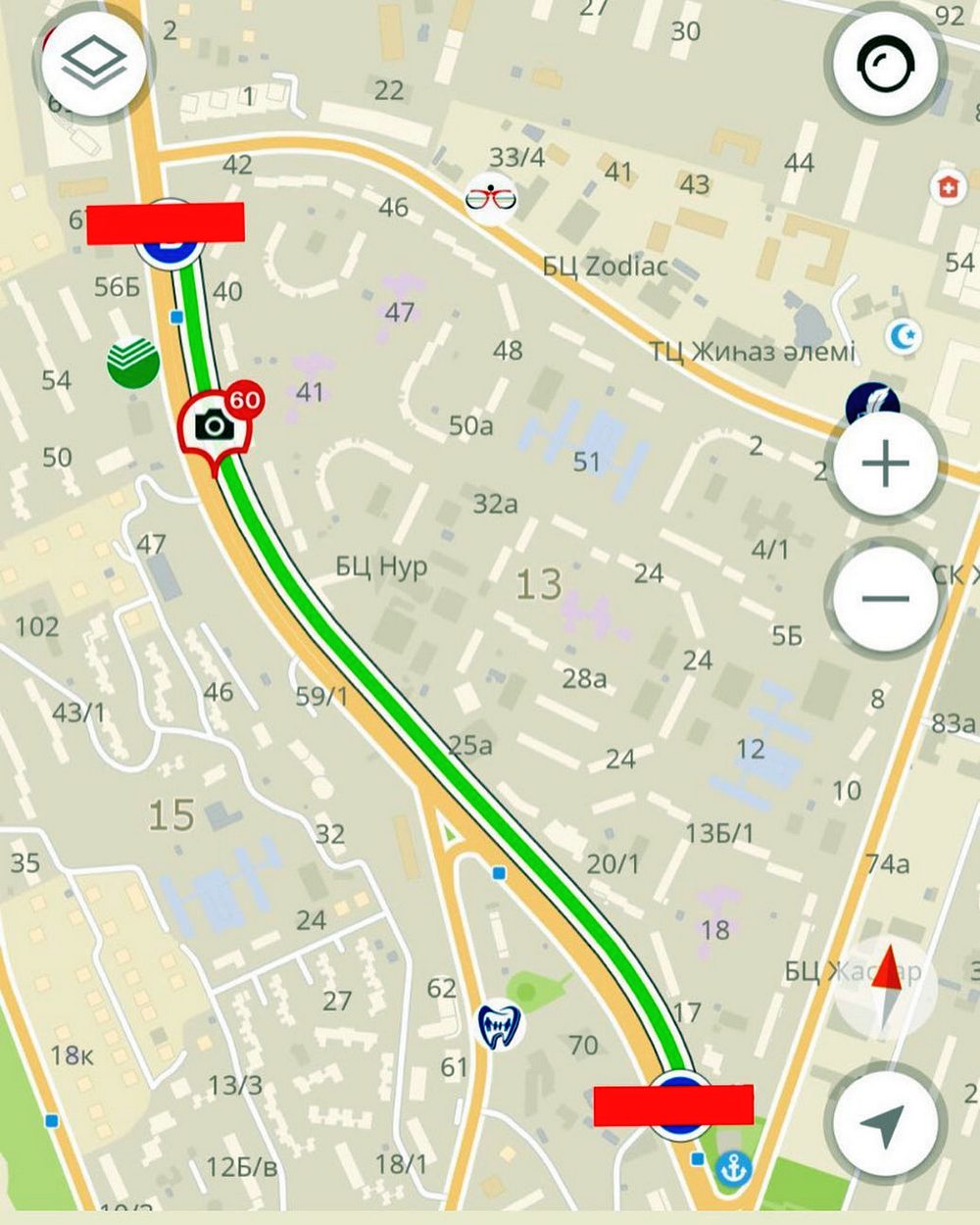
Task: Zoom in on the map
Action: [885, 464]
